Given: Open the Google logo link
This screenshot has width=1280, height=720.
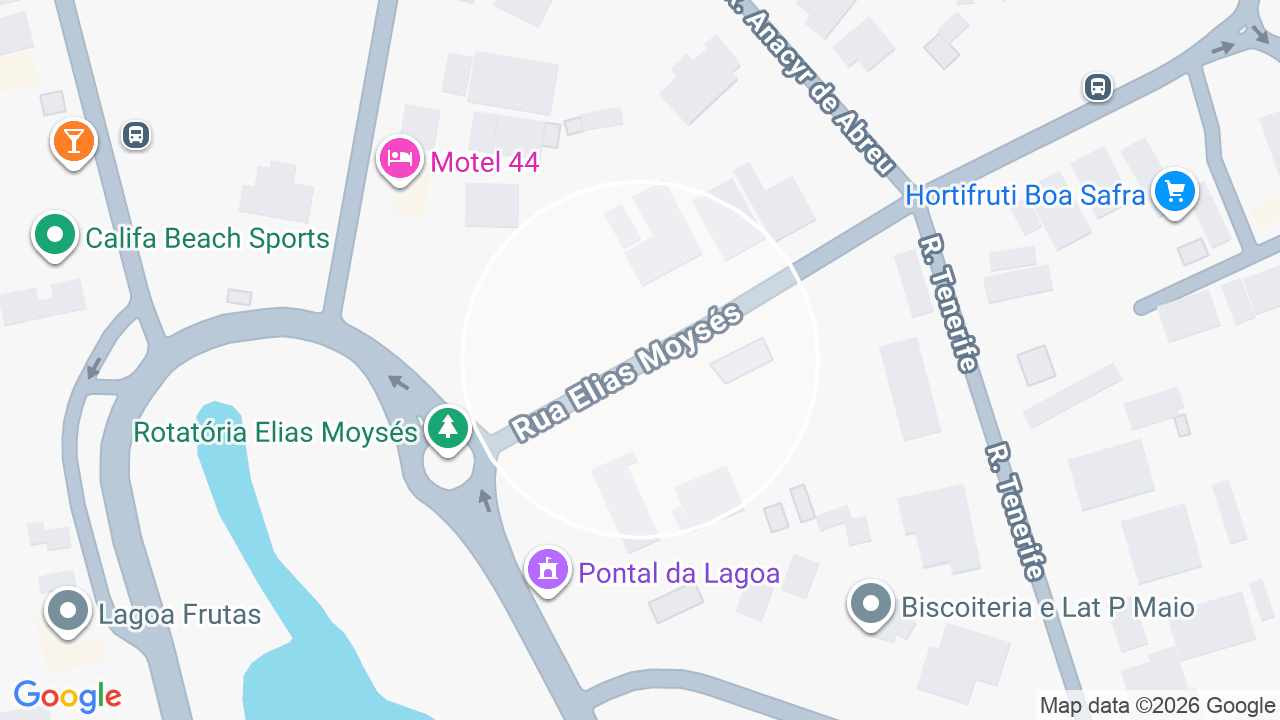Looking at the screenshot, I should (67, 696).
